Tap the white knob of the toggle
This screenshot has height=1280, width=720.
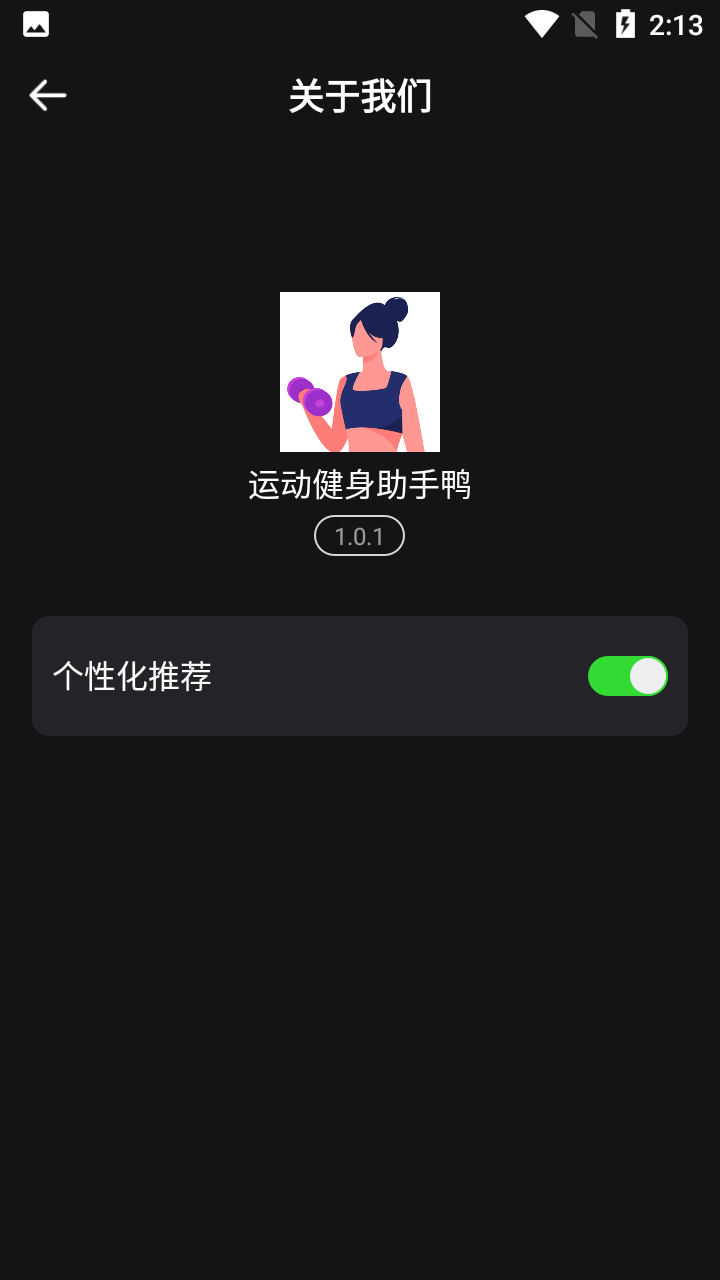[646, 676]
